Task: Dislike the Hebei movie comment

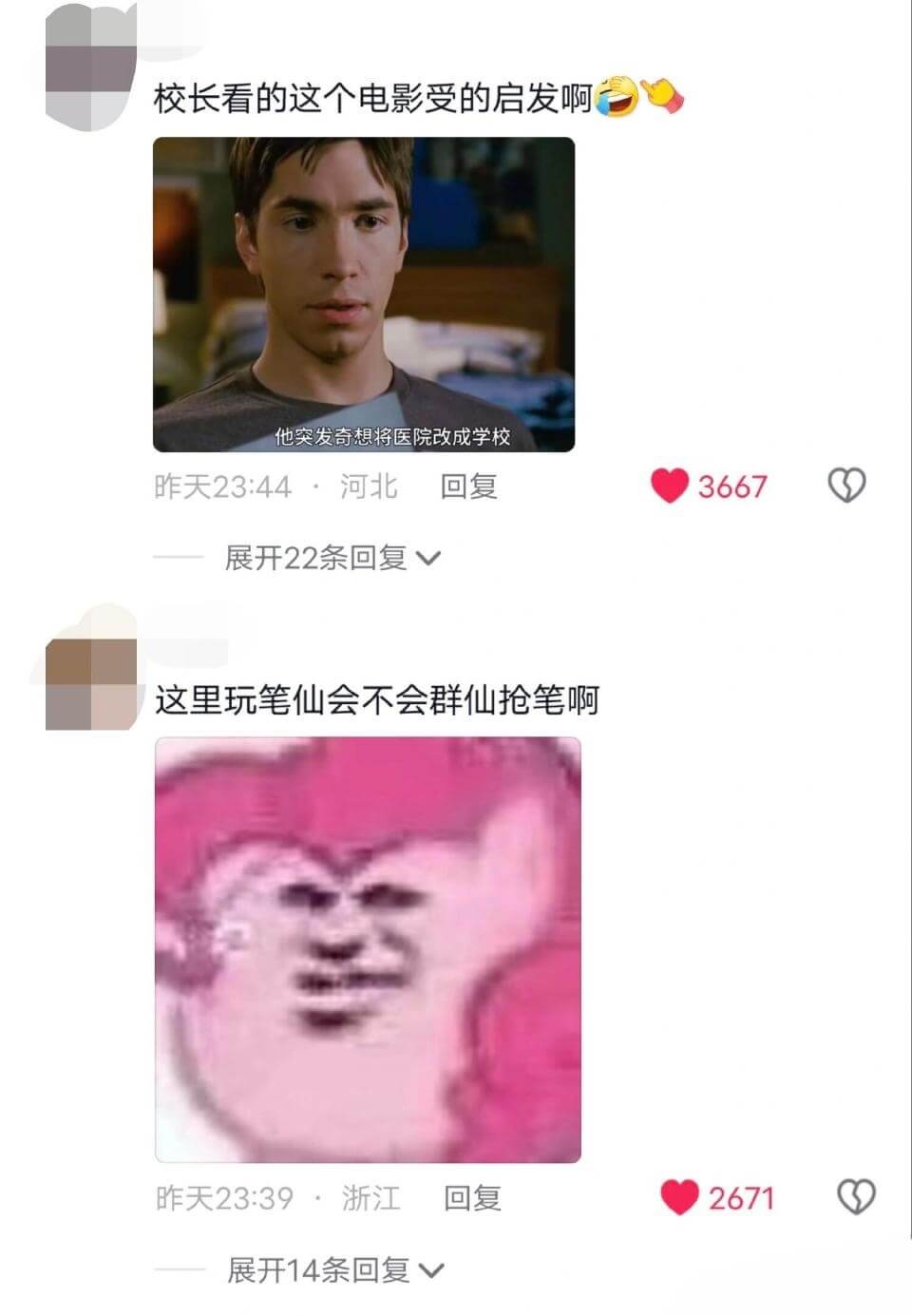Action: [845, 486]
